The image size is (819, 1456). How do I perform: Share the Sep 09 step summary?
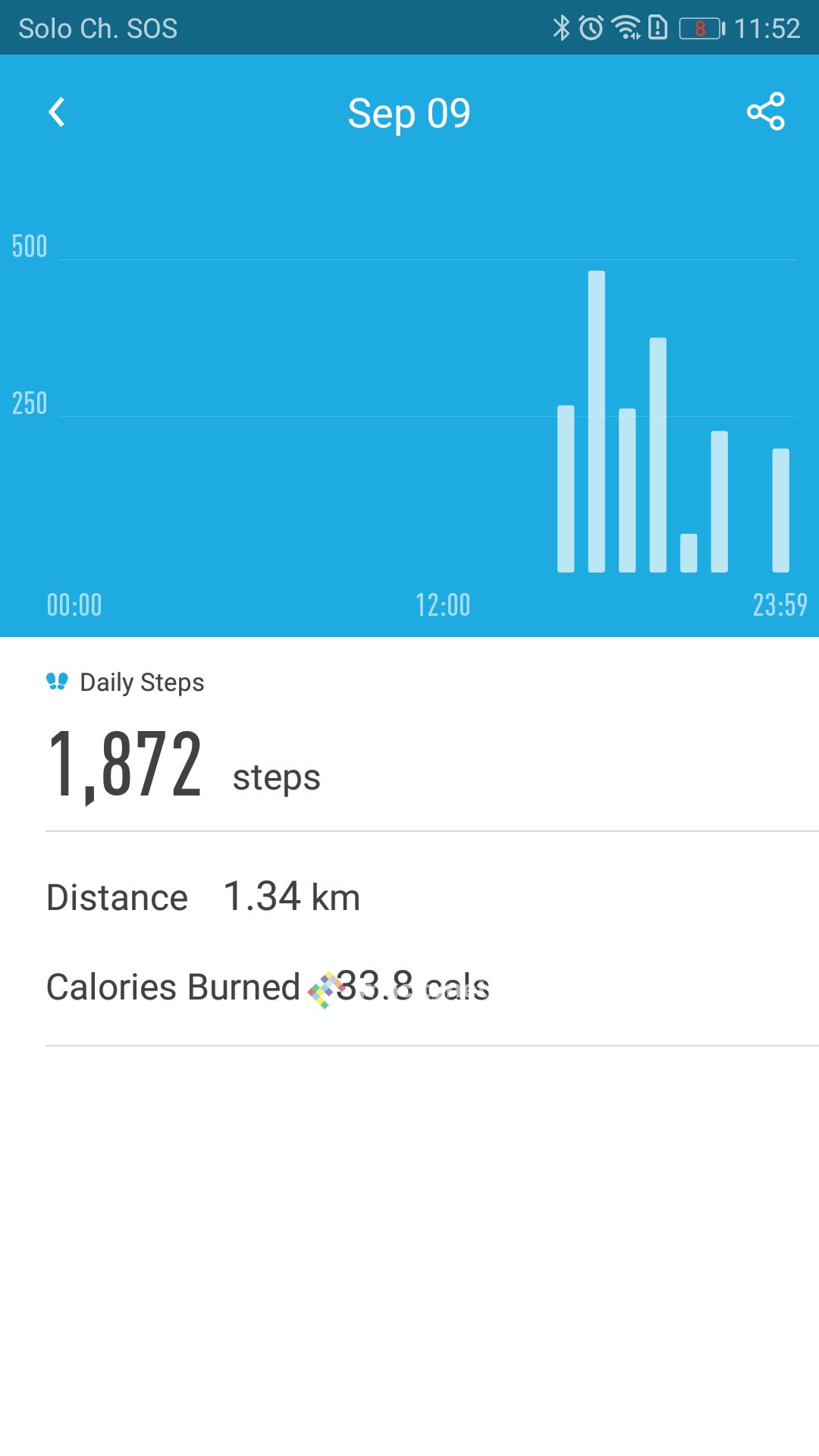coord(765,112)
